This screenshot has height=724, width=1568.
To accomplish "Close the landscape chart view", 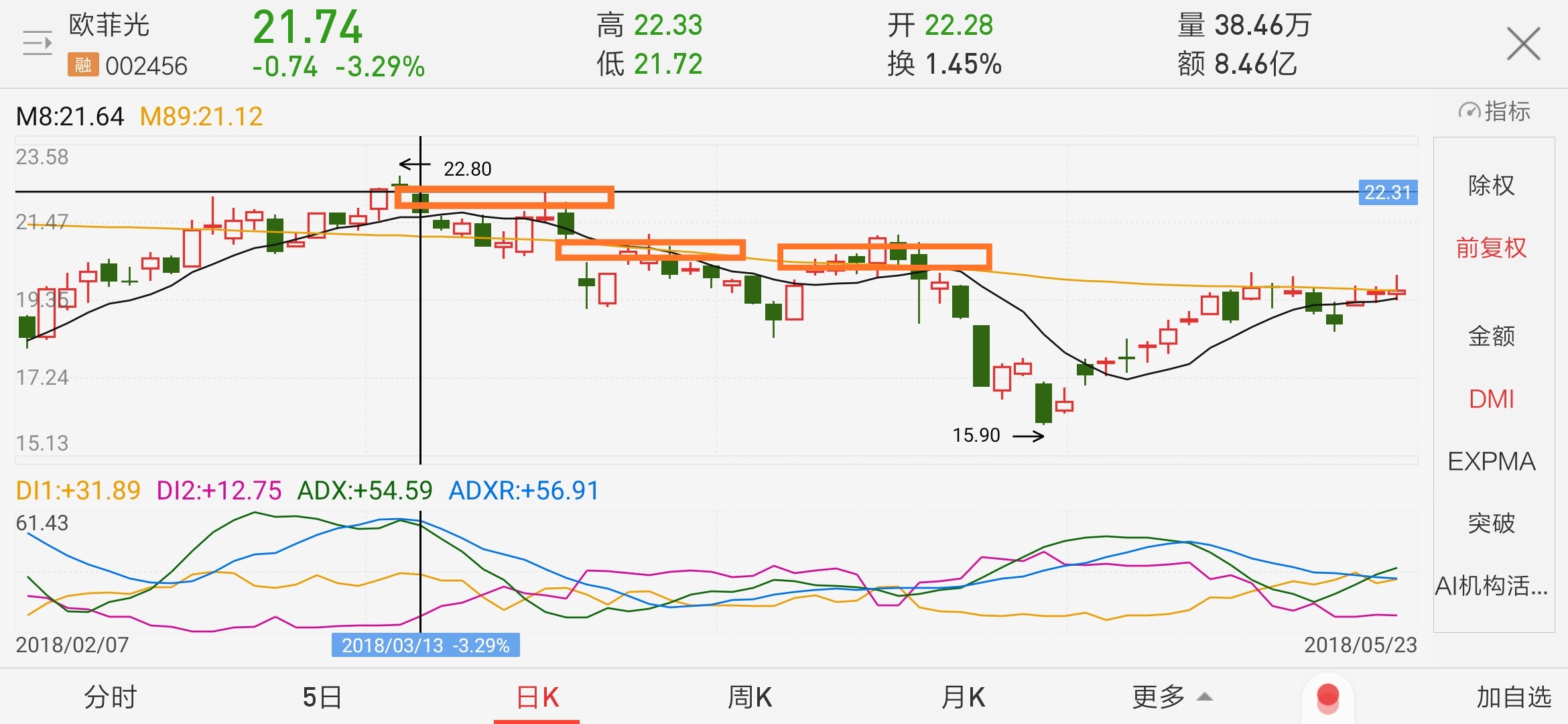I will pos(1523,44).
